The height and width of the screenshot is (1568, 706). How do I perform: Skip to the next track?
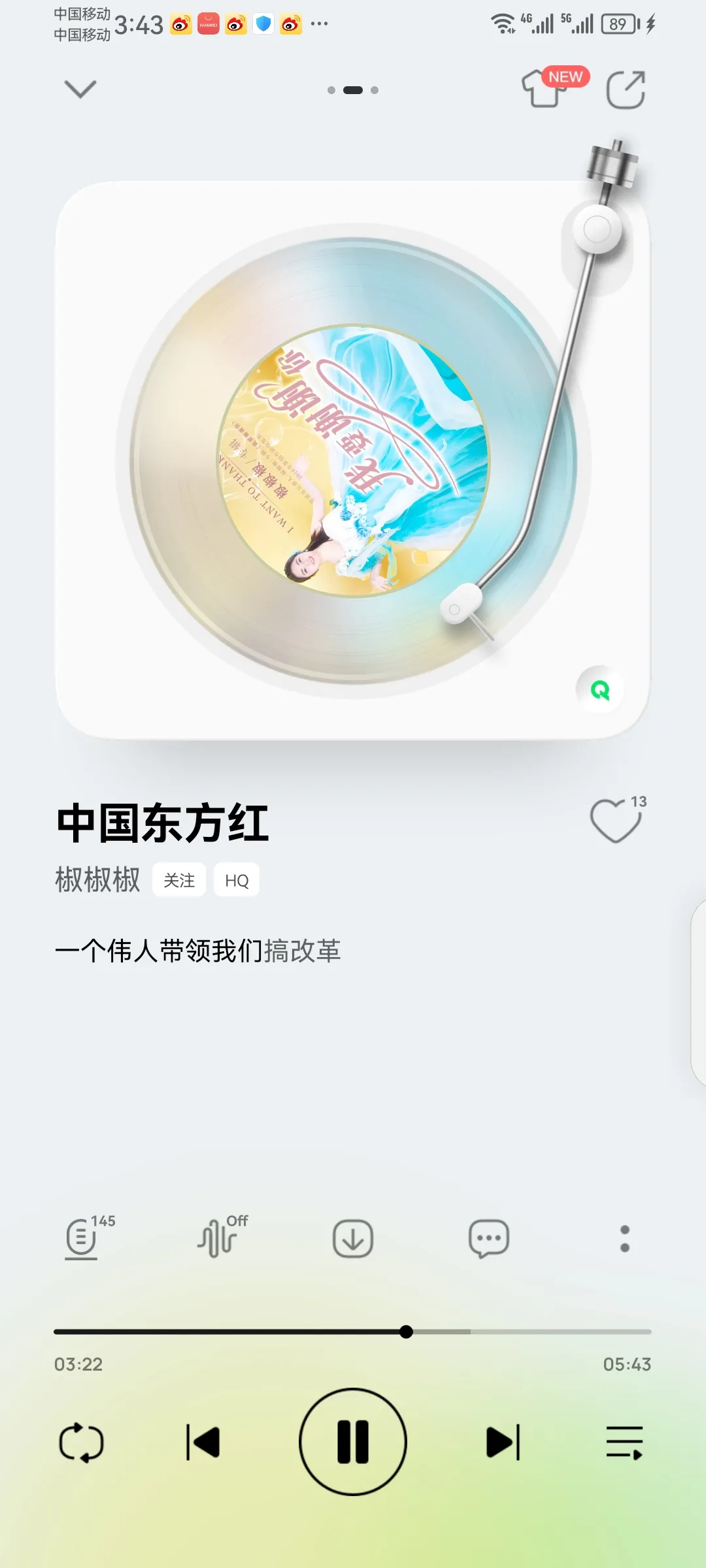503,1443
